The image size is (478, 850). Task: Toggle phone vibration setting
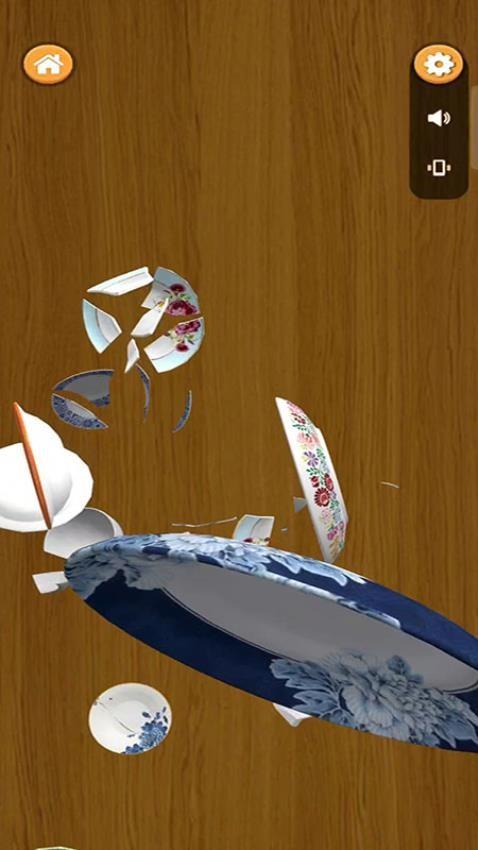[x=438, y=167]
